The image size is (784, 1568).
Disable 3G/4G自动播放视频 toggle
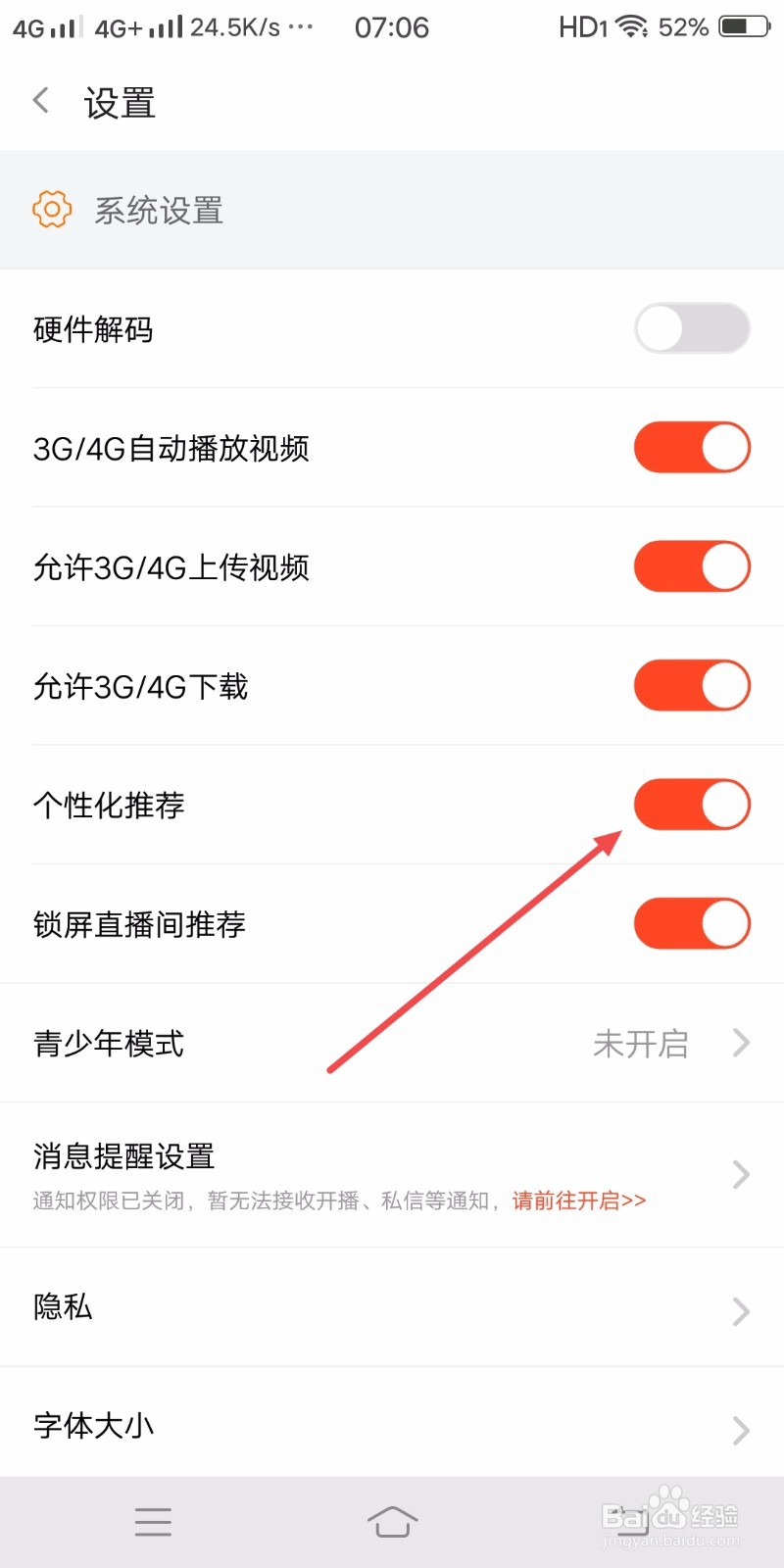point(692,447)
